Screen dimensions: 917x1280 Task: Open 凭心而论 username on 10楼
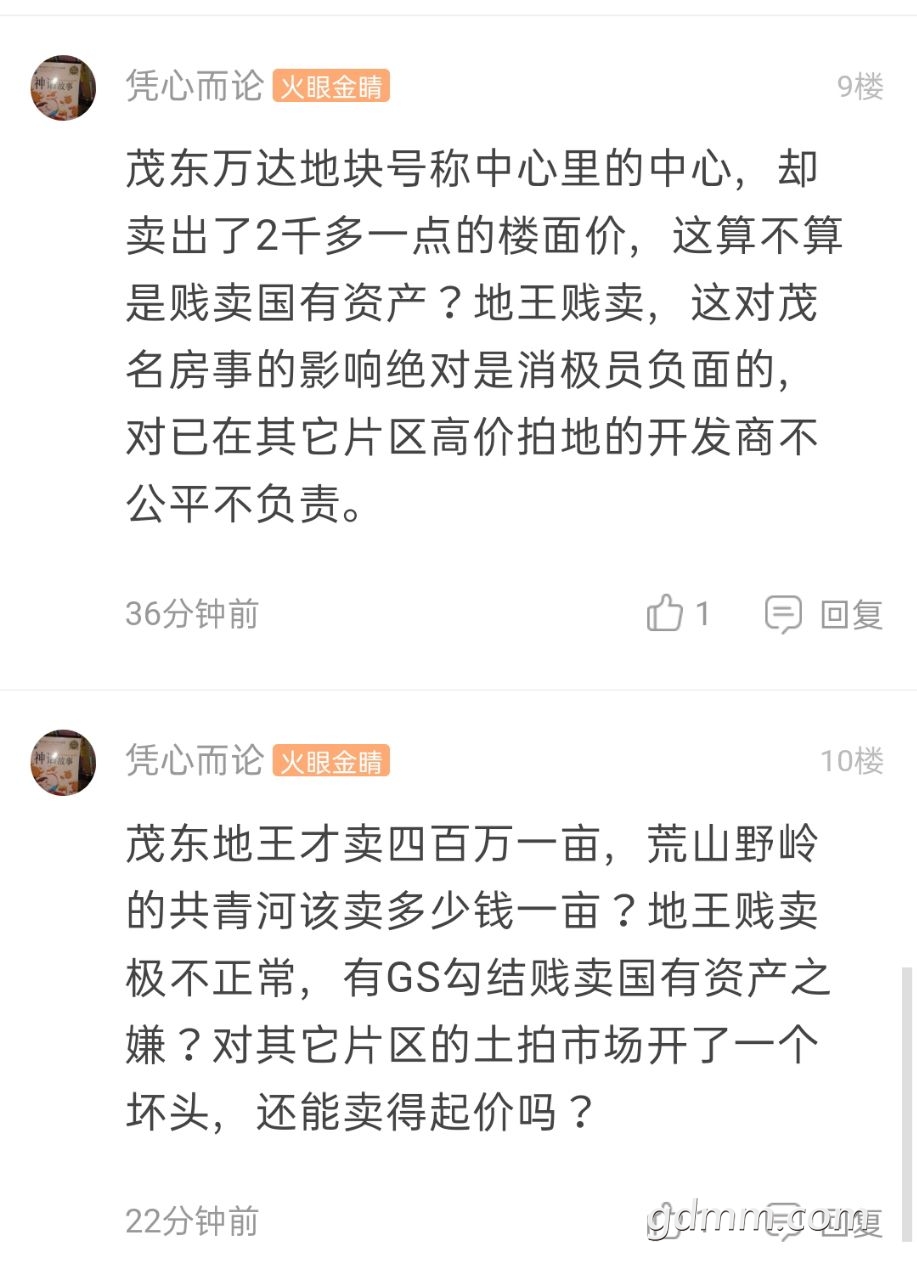(194, 761)
